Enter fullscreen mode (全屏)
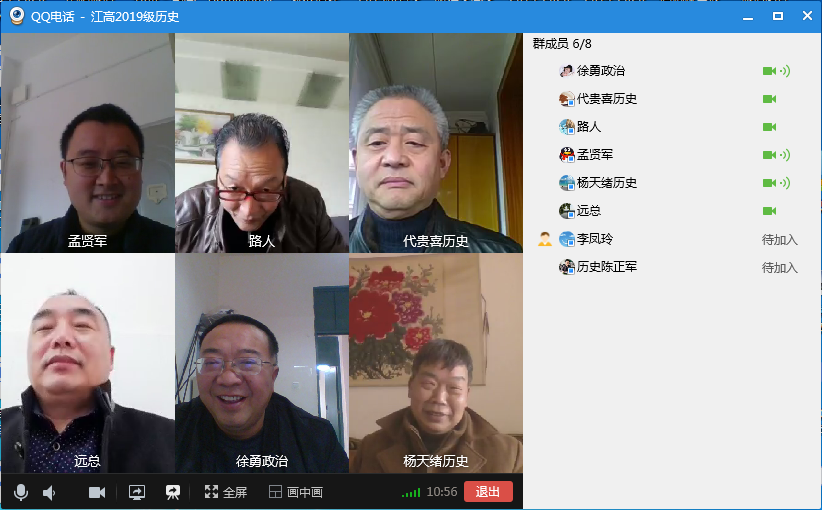 pyautogui.click(x=225, y=492)
